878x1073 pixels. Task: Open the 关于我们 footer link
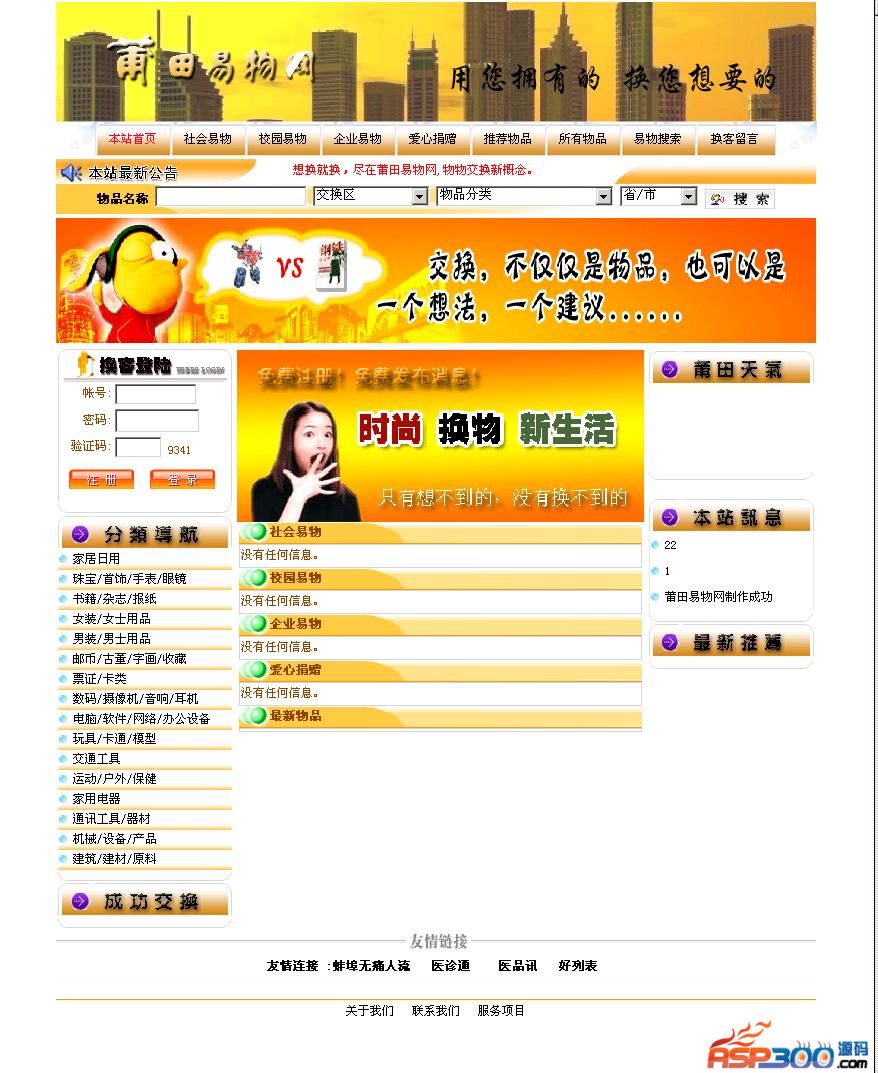(369, 1011)
